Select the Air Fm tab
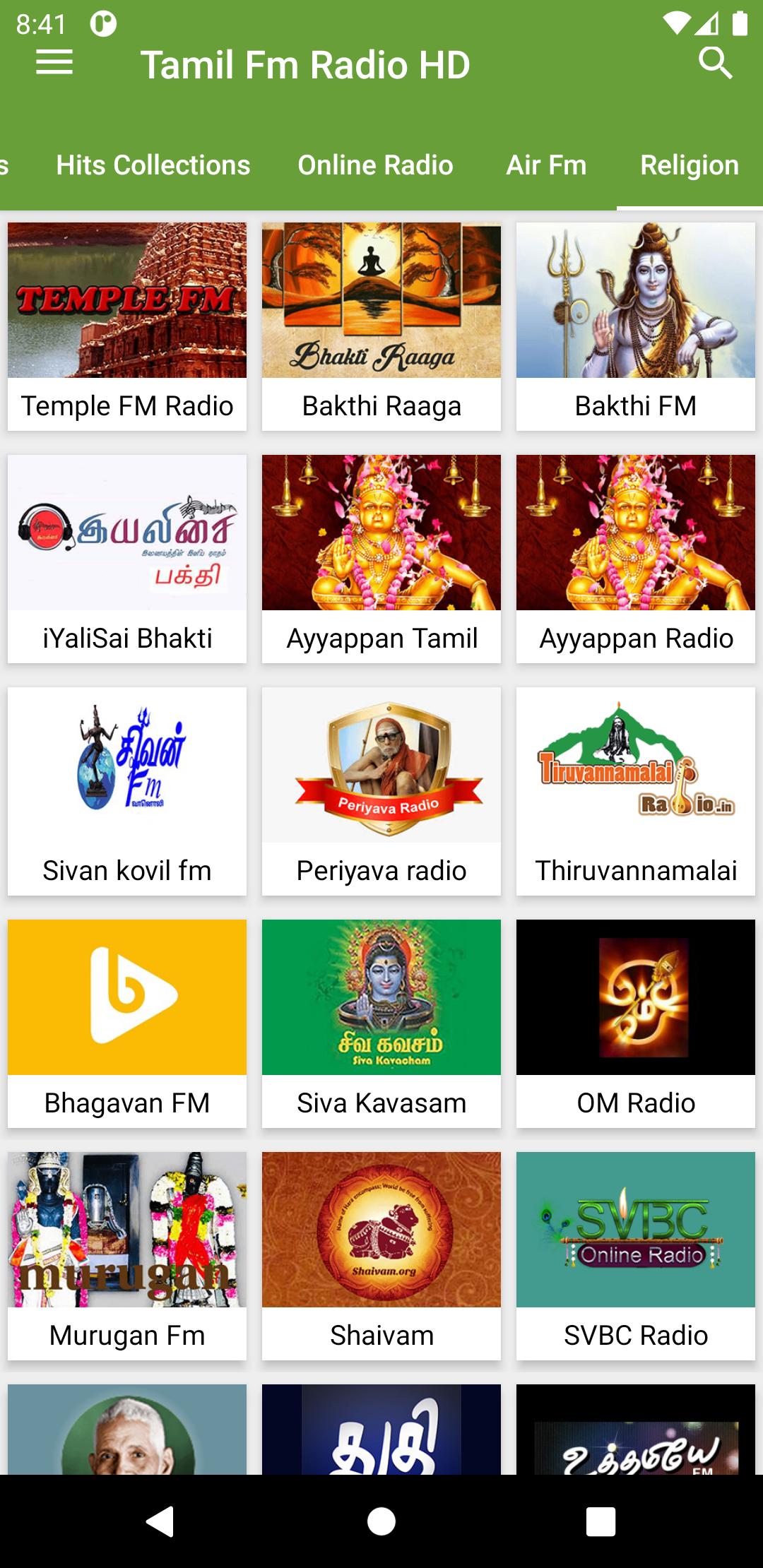The image size is (763, 1568). pyautogui.click(x=546, y=165)
